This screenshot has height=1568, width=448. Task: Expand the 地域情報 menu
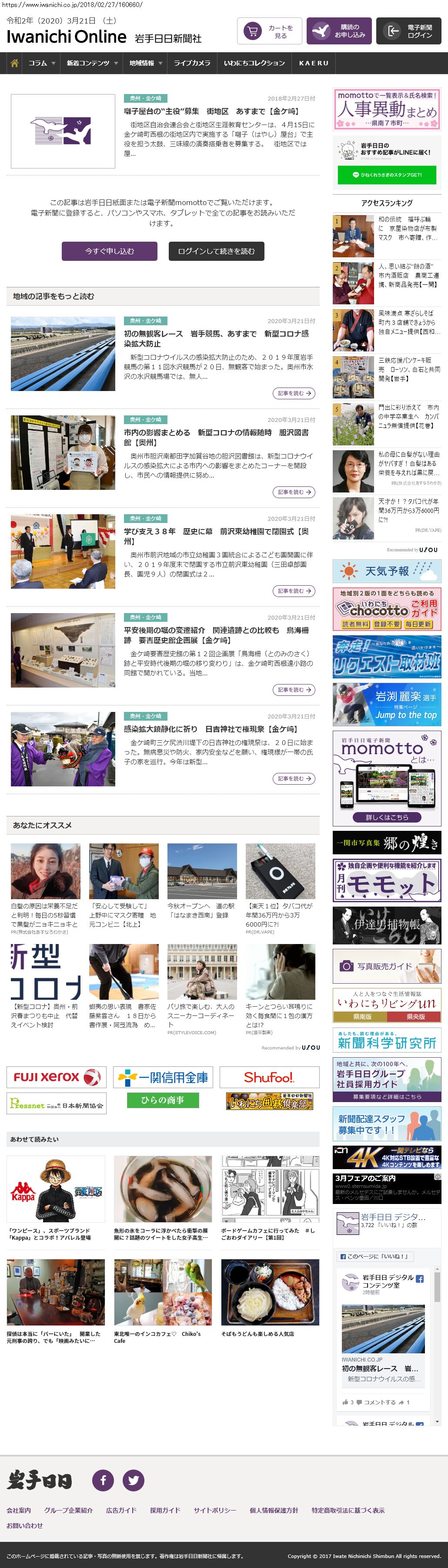(x=145, y=63)
